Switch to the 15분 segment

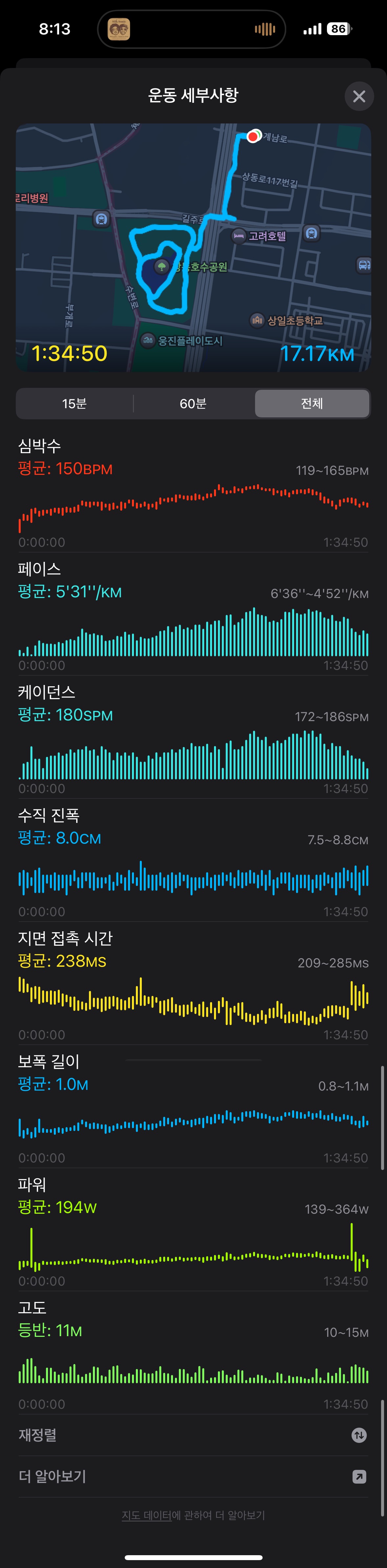(x=74, y=404)
